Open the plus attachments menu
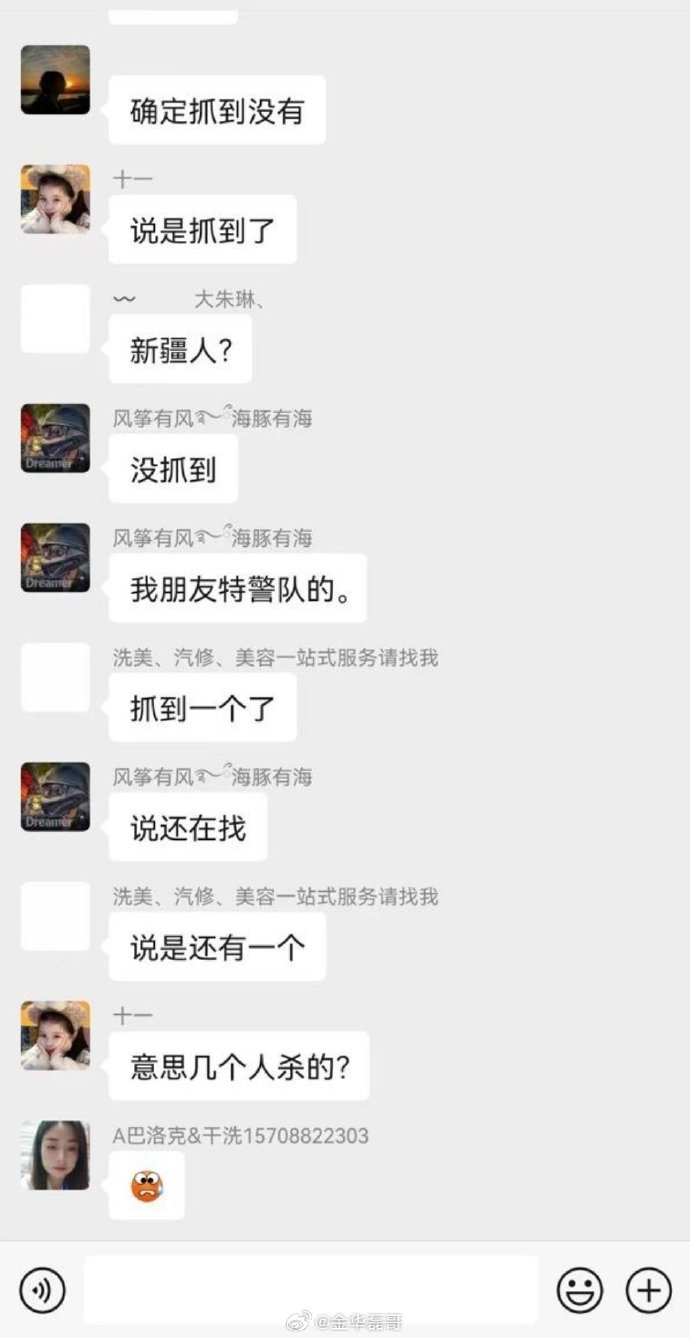Image resolution: width=690 pixels, height=1338 pixels. point(648,1290)
